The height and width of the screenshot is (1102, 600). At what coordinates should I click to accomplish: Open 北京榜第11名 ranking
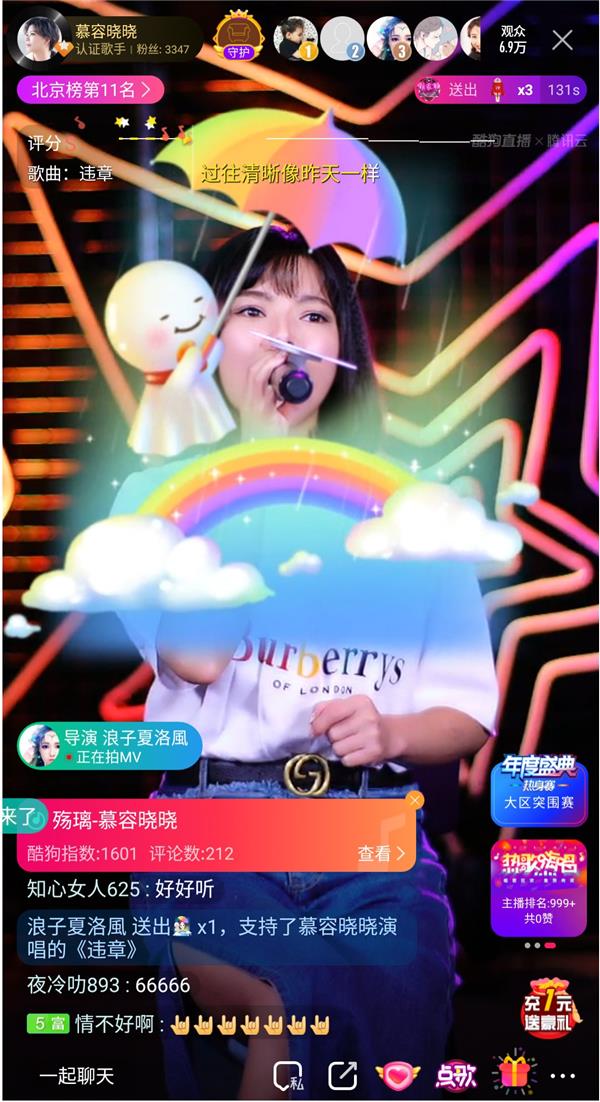click(90, 90)
